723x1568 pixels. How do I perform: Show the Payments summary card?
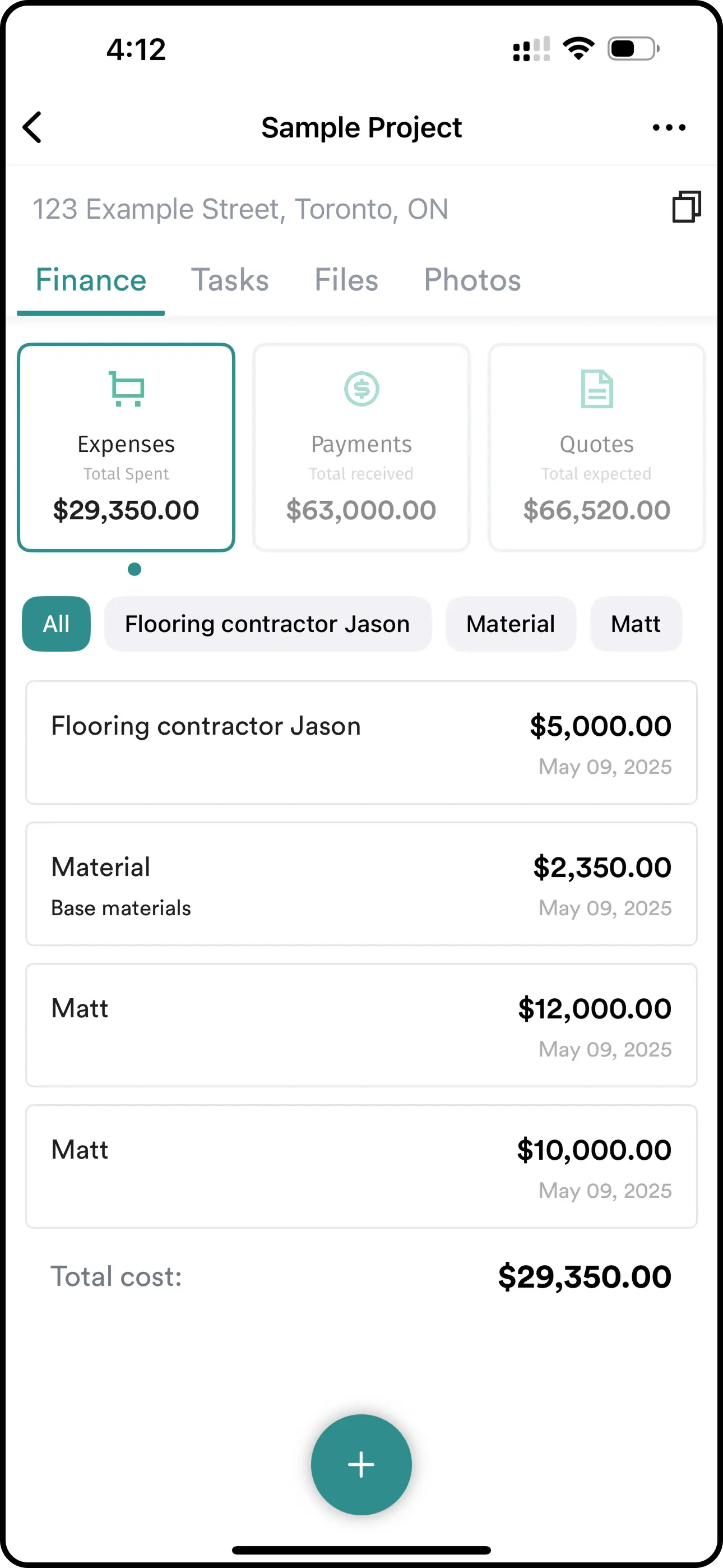click(x=361, y=448)
